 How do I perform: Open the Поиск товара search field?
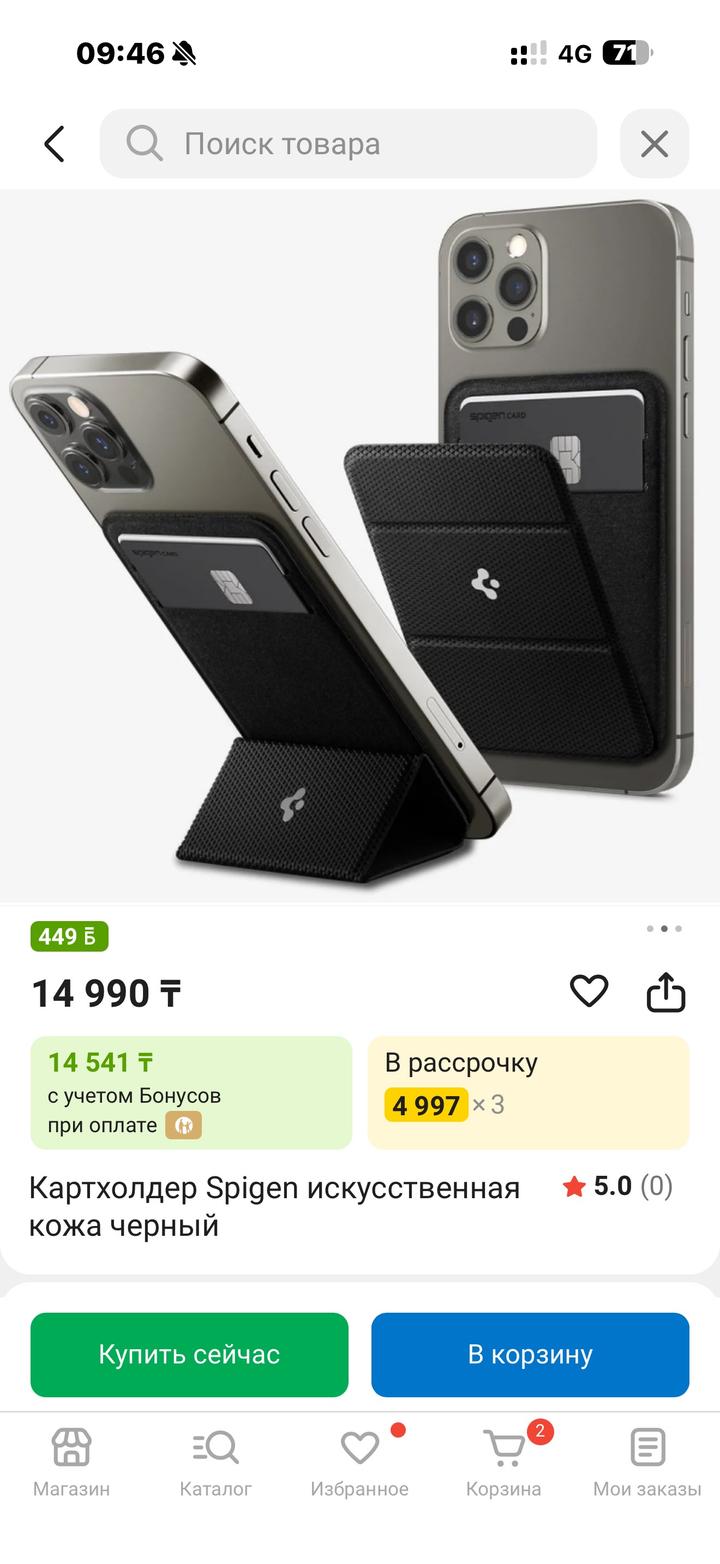pos(348,144)
